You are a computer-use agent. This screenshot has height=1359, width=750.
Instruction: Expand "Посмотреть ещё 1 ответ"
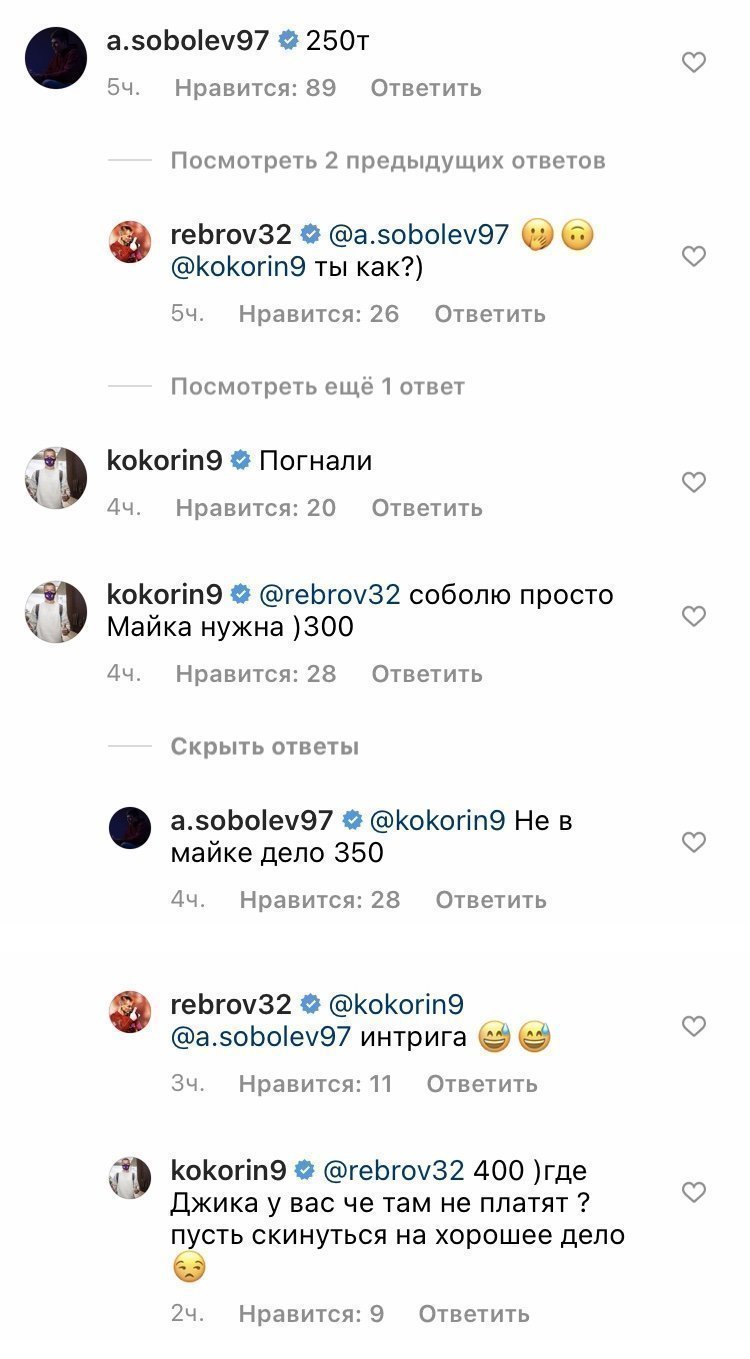click(318, 387)
